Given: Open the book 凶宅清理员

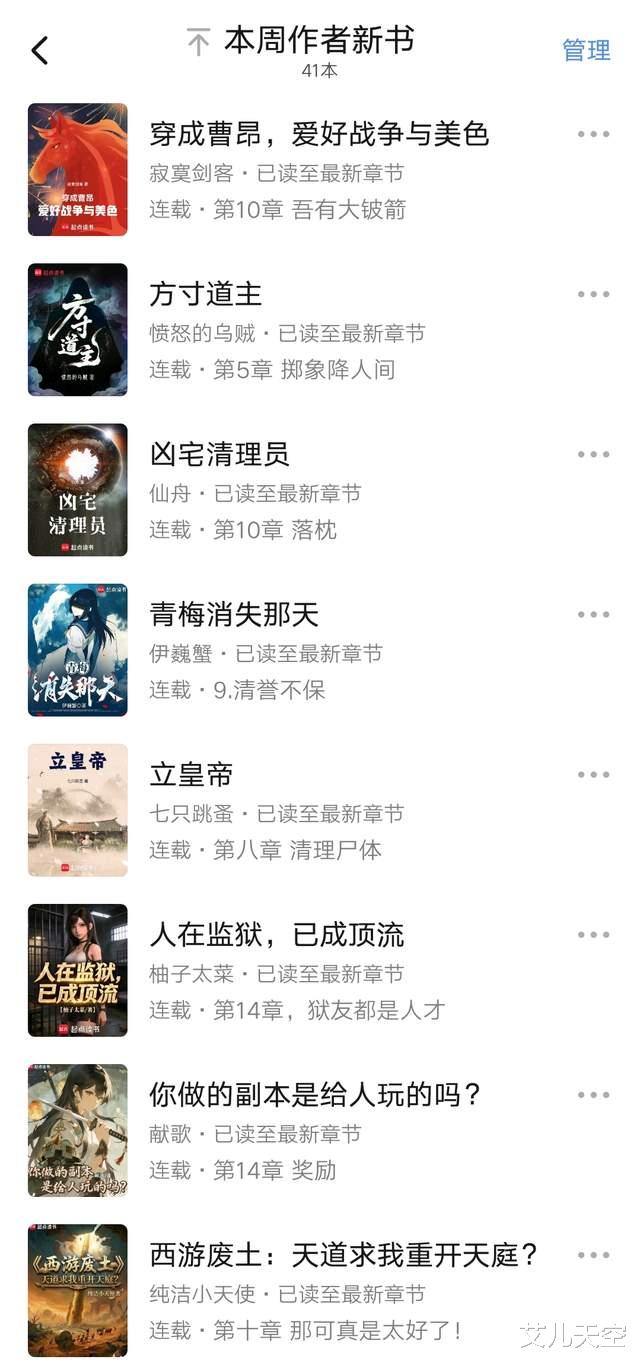Looking at the screenshot, I should pyautogui.click(x=220, y=454).
